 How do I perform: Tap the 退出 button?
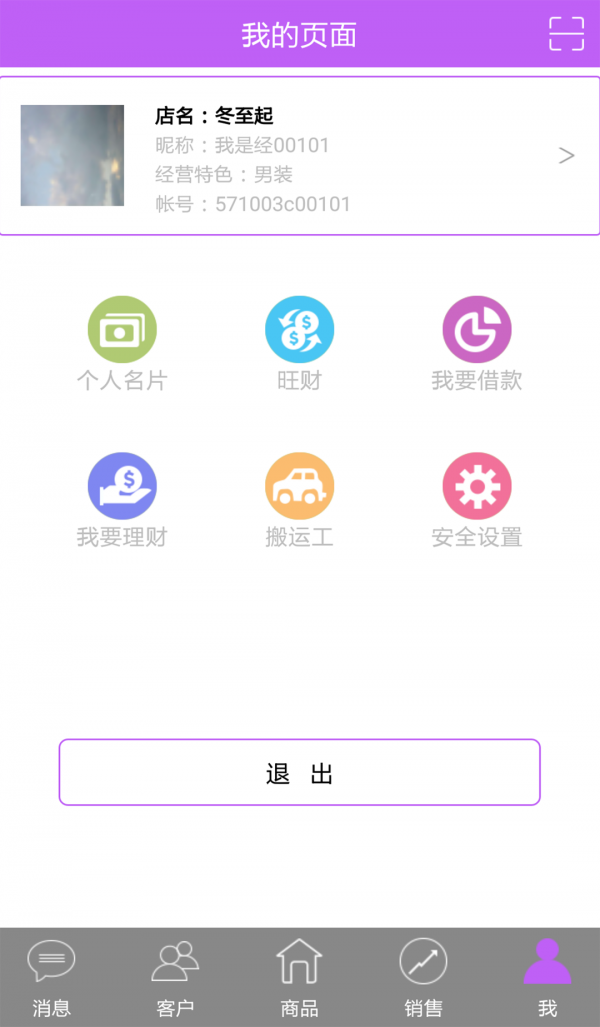299,772
